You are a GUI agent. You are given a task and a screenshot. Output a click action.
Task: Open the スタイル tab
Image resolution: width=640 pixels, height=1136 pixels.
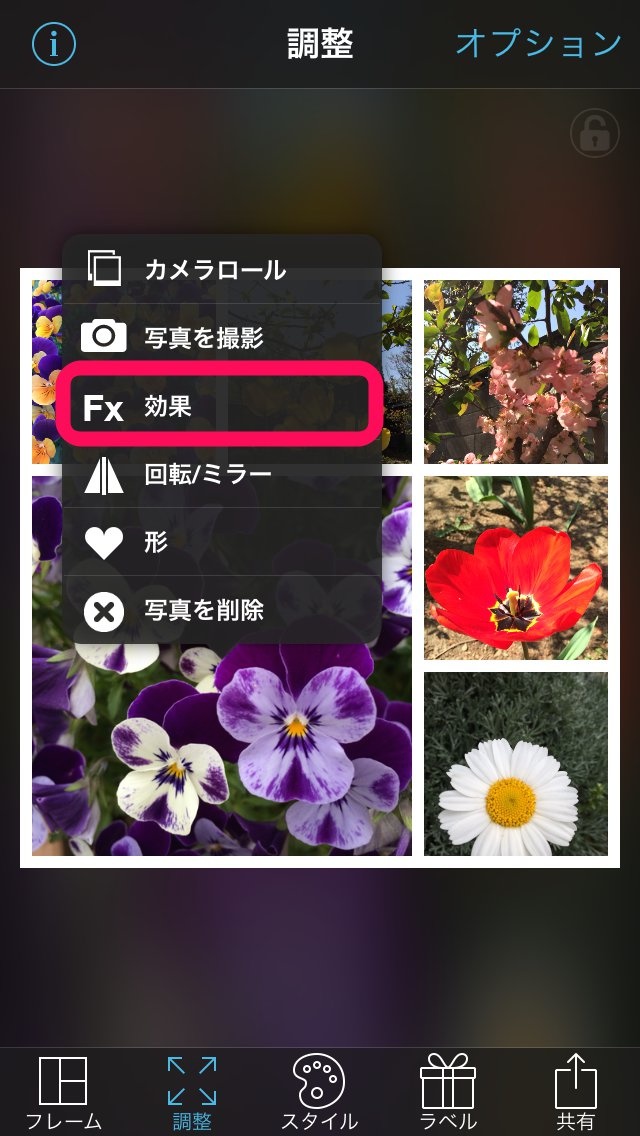pos(319,1093)
